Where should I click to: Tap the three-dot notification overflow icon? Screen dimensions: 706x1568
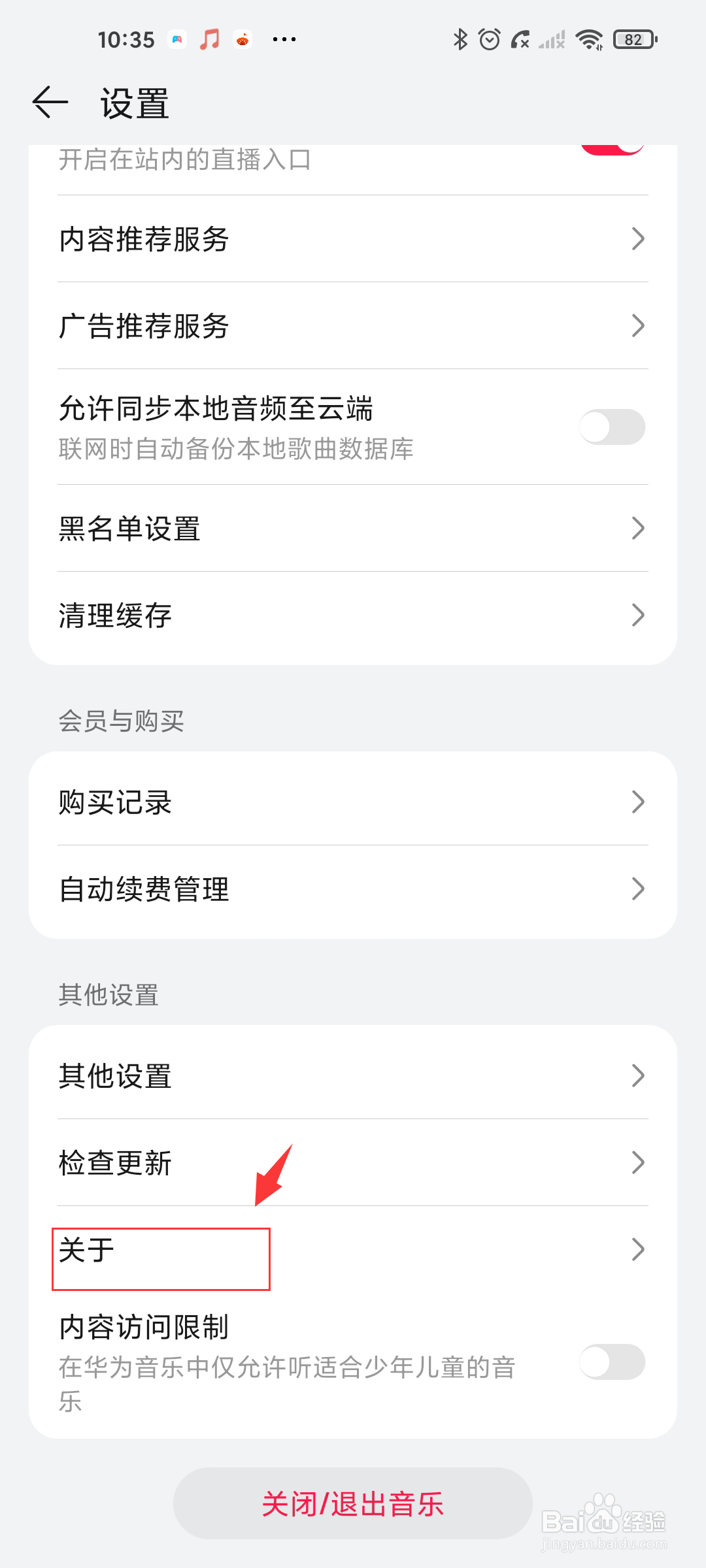pos(284,41)
